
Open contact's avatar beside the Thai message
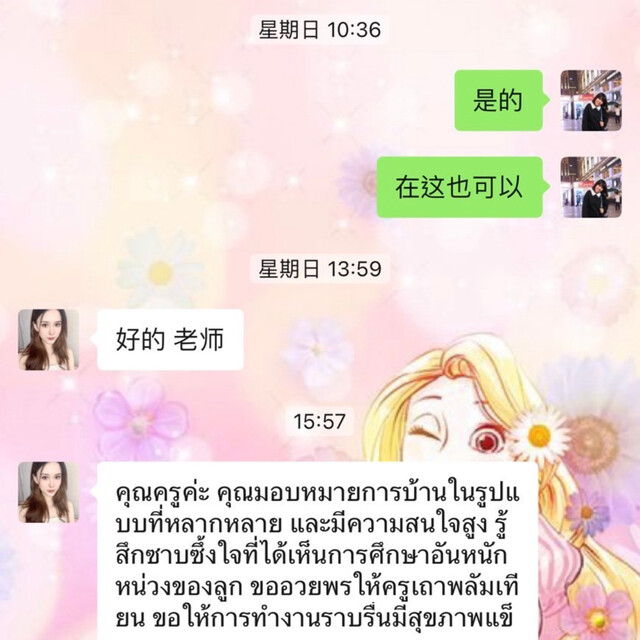(49, 492)
